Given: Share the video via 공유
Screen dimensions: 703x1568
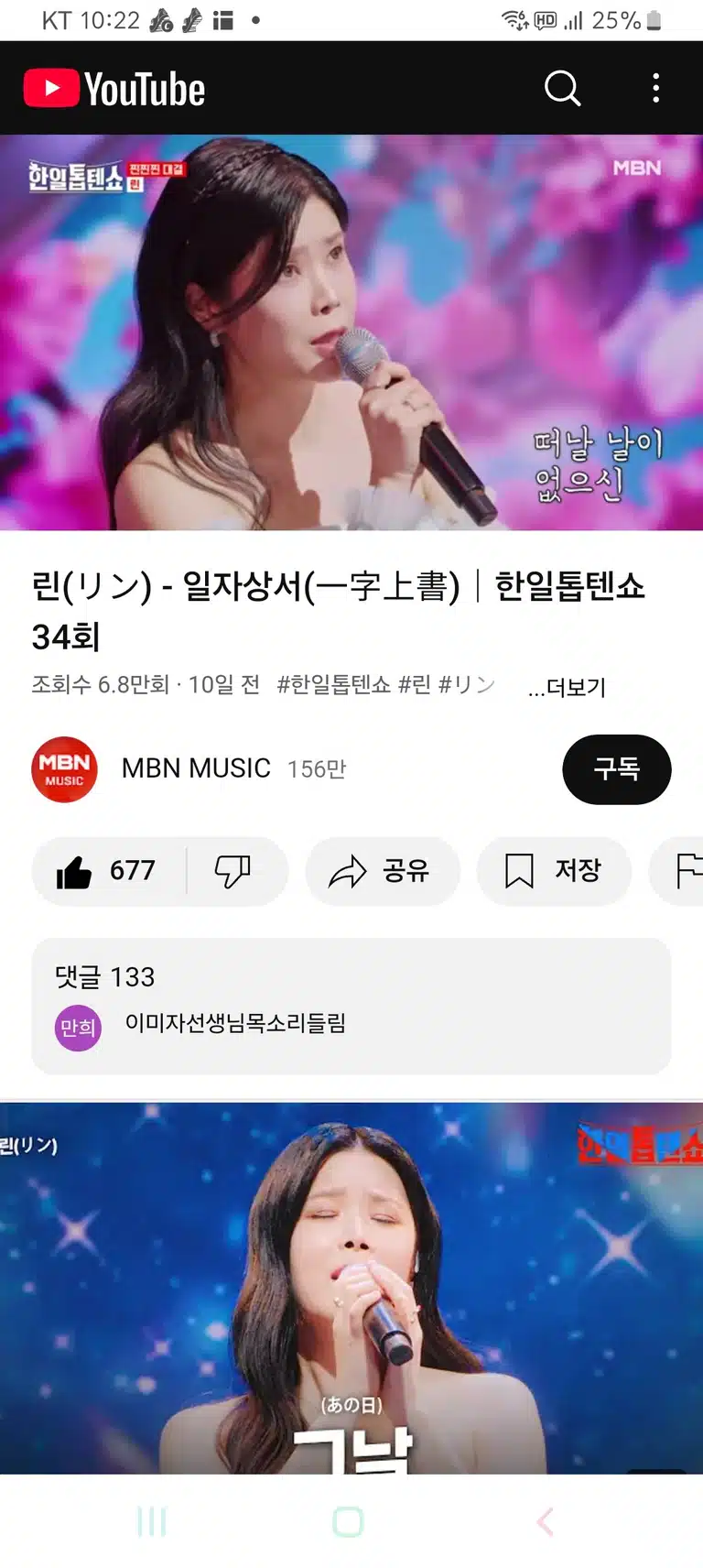Looking at the screenshot, I should point(382,871).
